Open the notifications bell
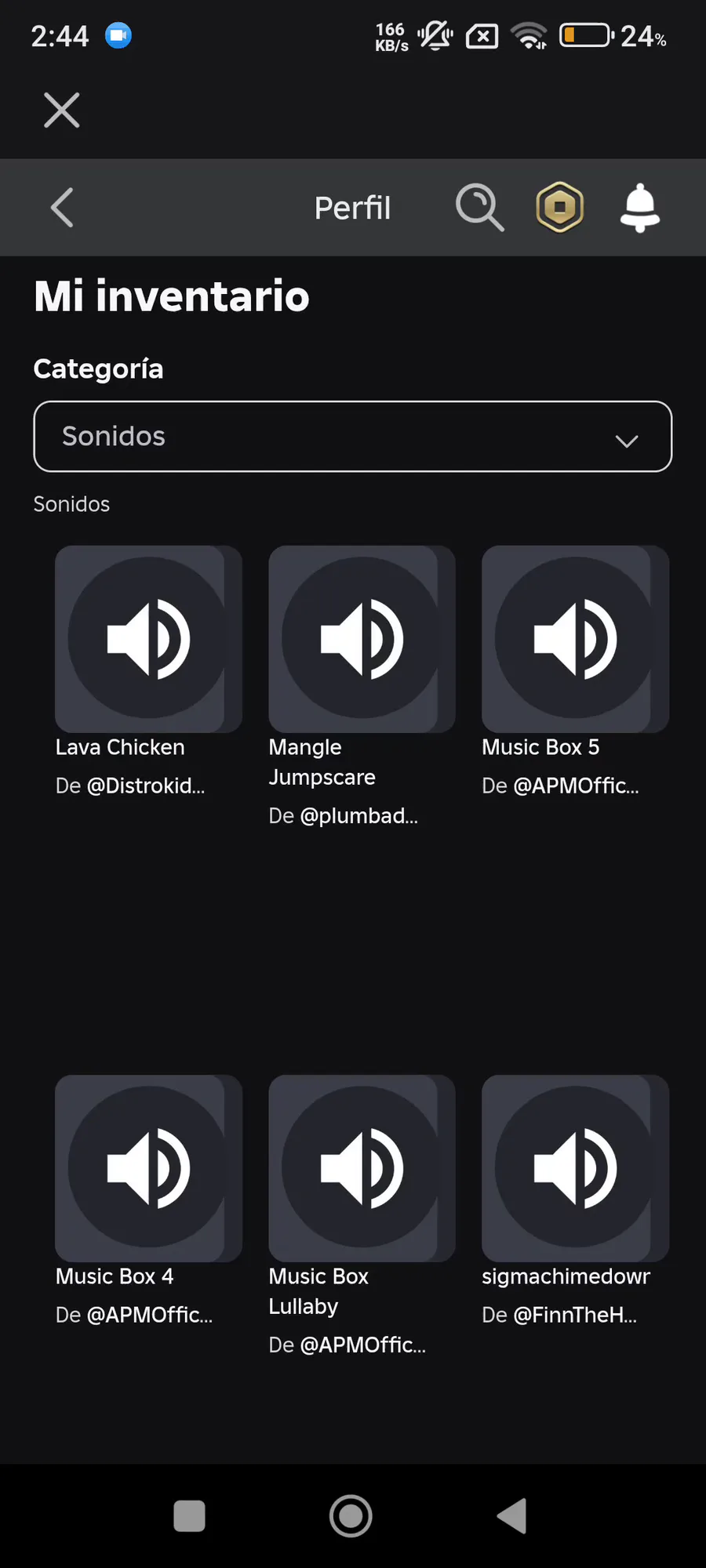The height and width of the screenshot is (1568, 706). click(640, 208)
